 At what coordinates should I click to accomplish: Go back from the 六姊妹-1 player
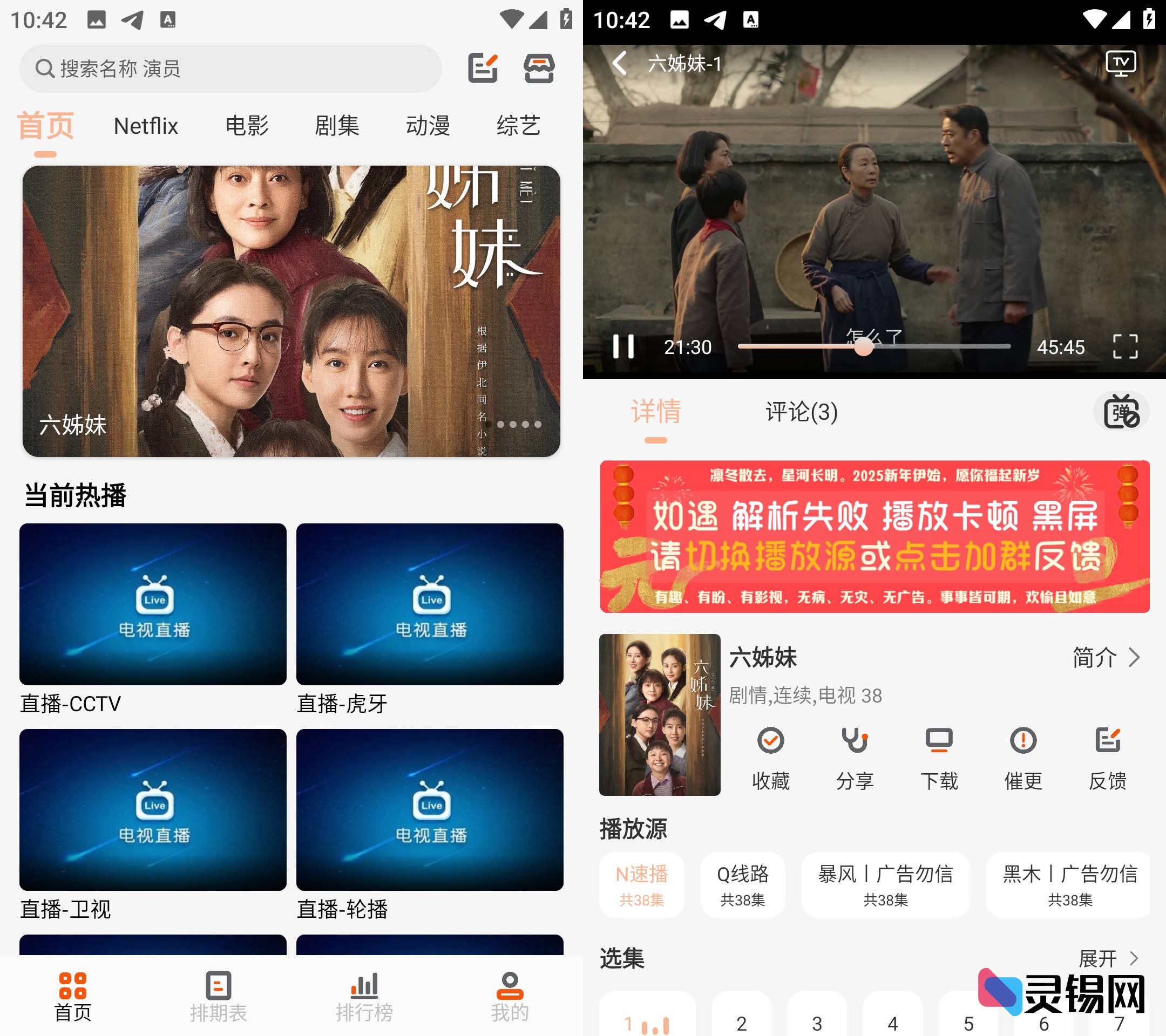click(x=620, y=63)
